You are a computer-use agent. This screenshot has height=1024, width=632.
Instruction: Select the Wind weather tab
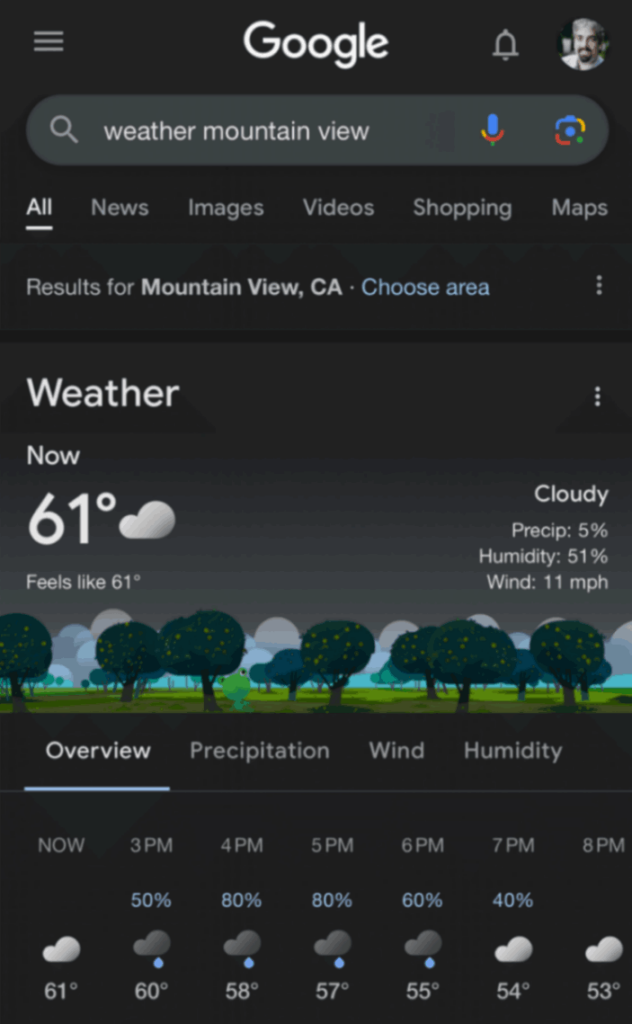[x=396, y=751]
